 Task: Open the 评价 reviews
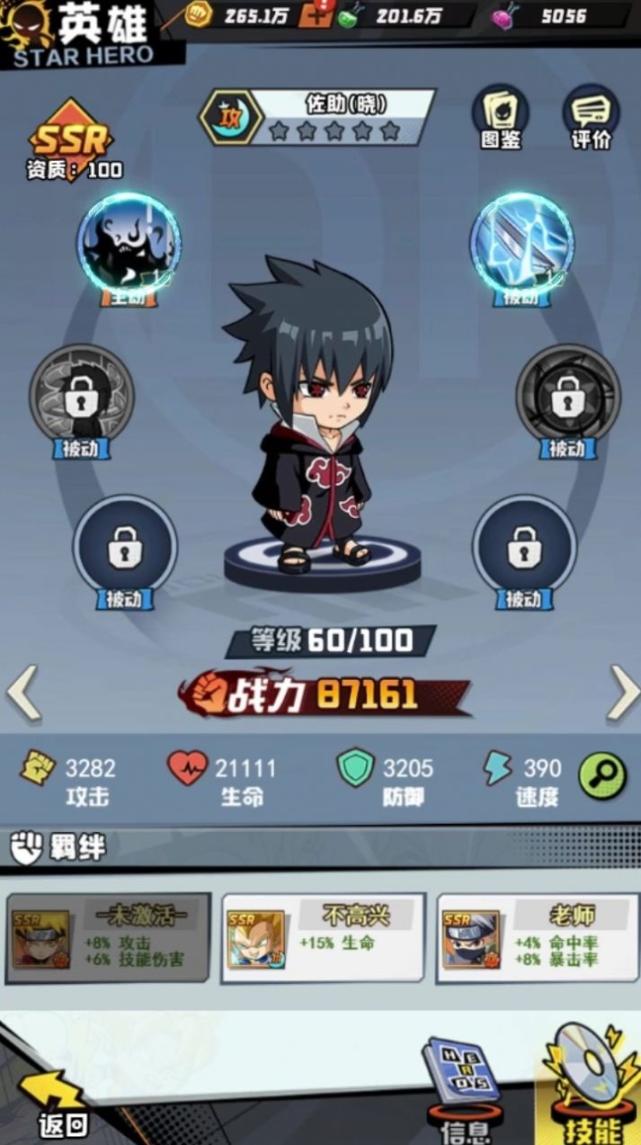pos(590,117)
